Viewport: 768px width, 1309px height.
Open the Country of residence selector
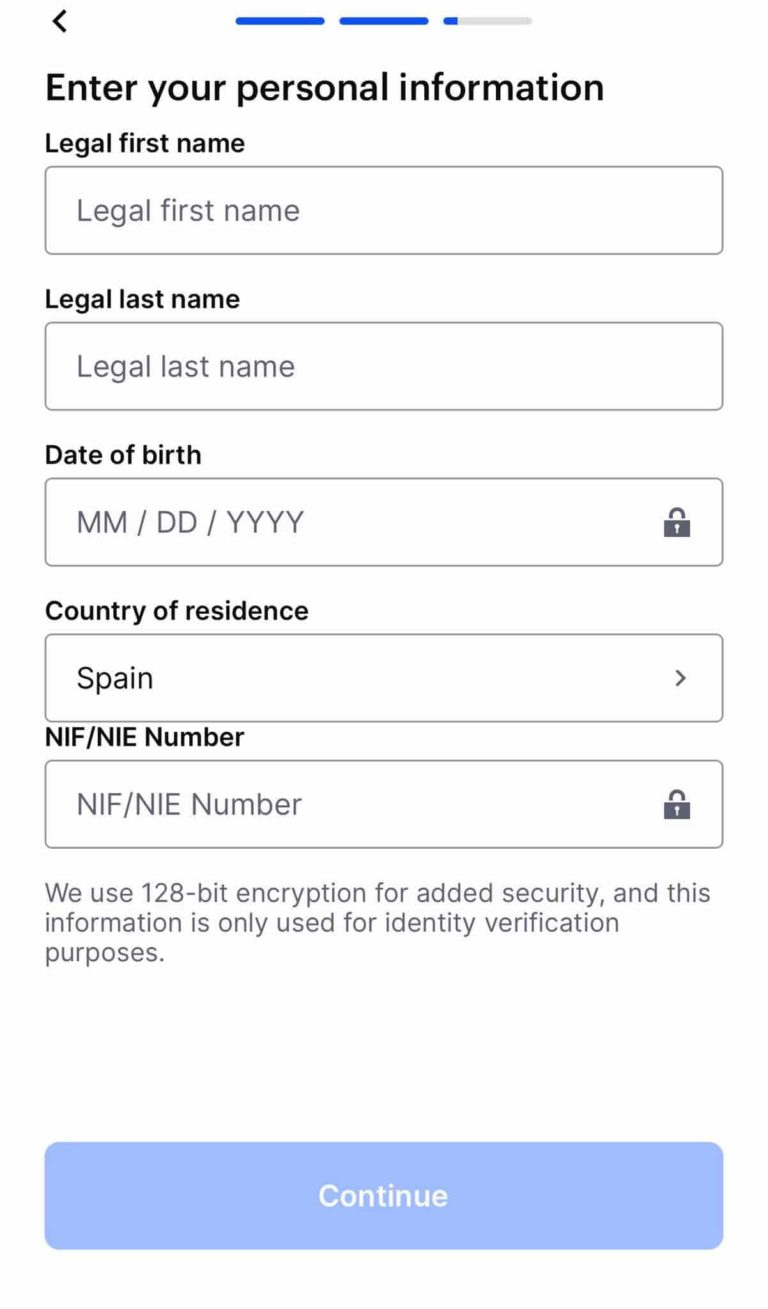point(384,678)
